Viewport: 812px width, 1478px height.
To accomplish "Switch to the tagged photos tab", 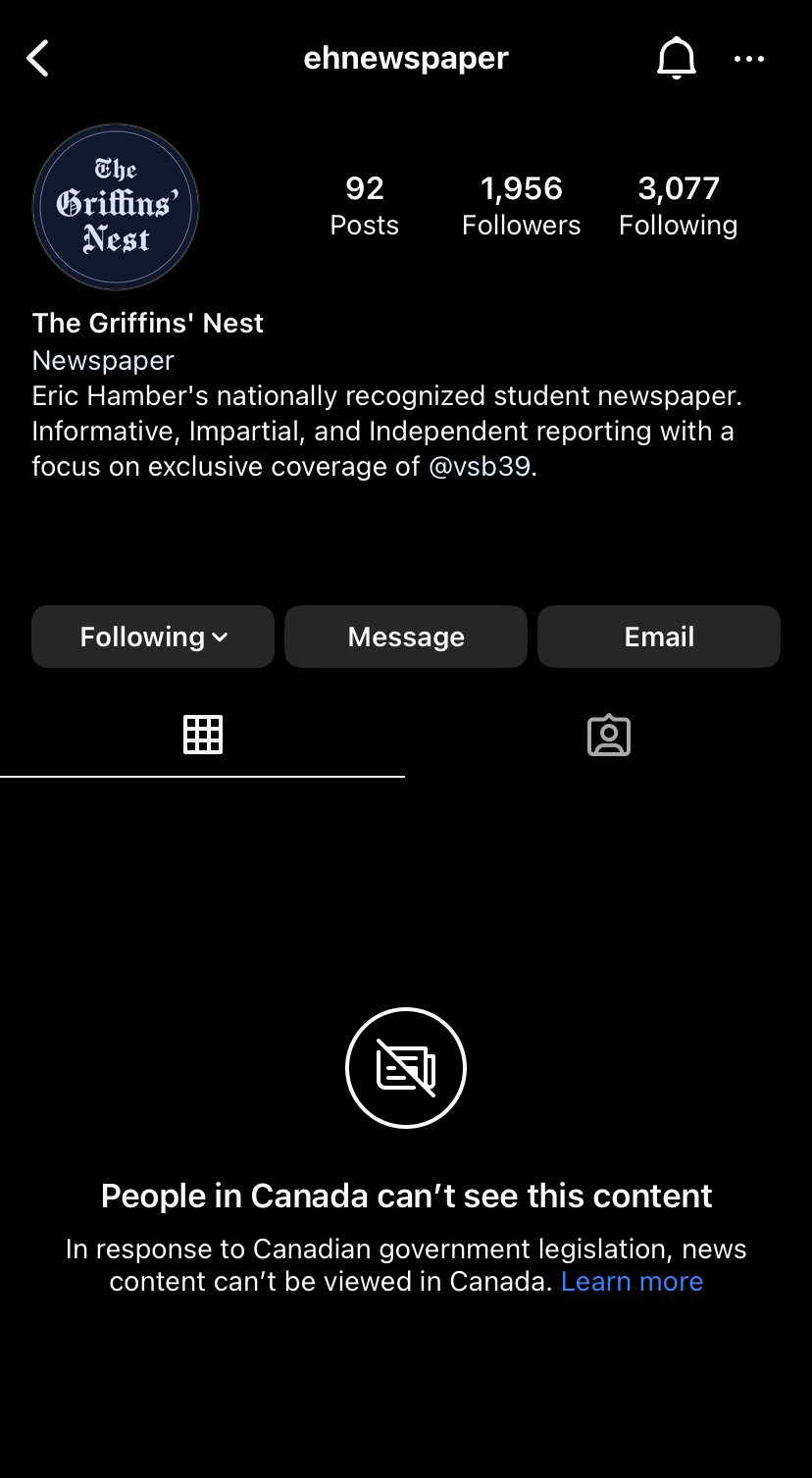I will click(x=608, y=735).
